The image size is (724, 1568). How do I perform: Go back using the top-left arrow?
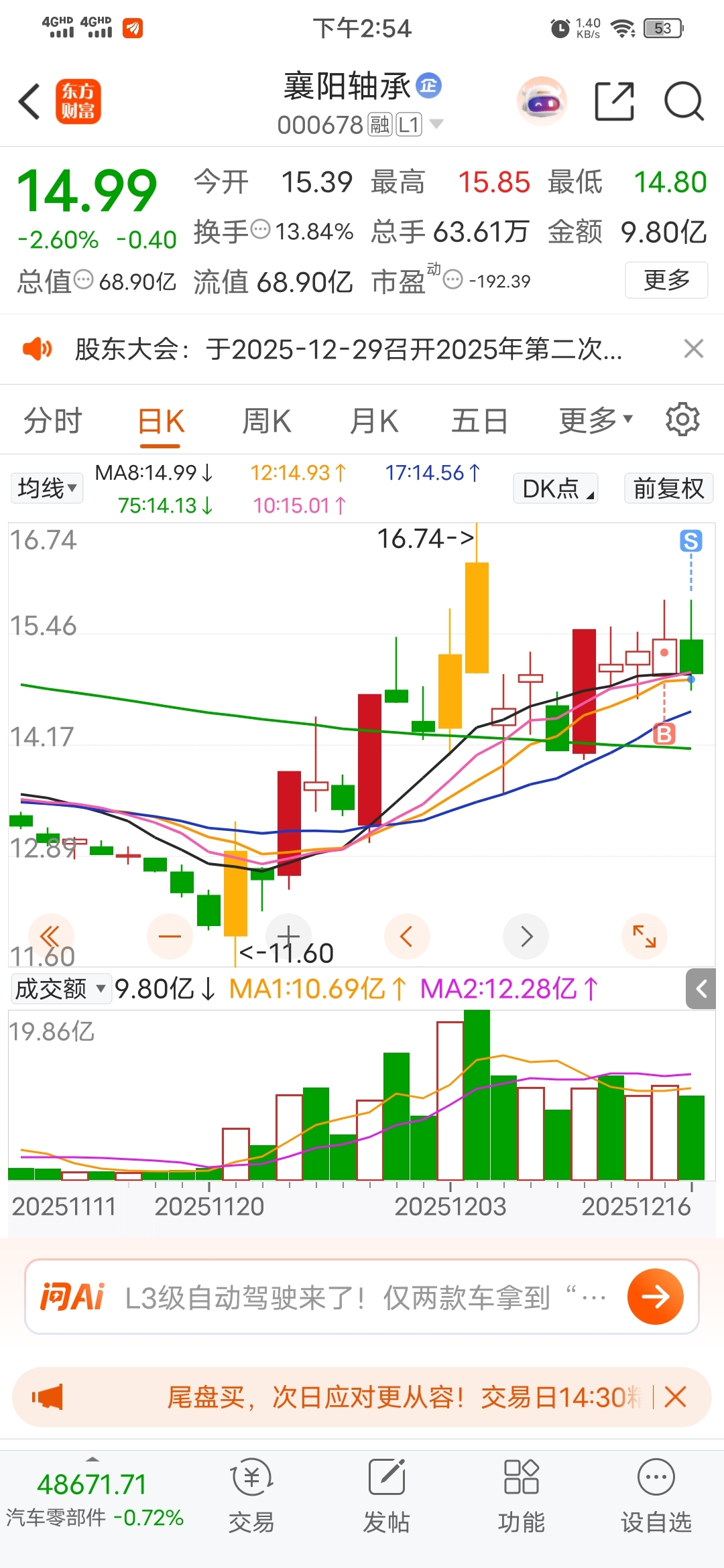click(29, 102)
